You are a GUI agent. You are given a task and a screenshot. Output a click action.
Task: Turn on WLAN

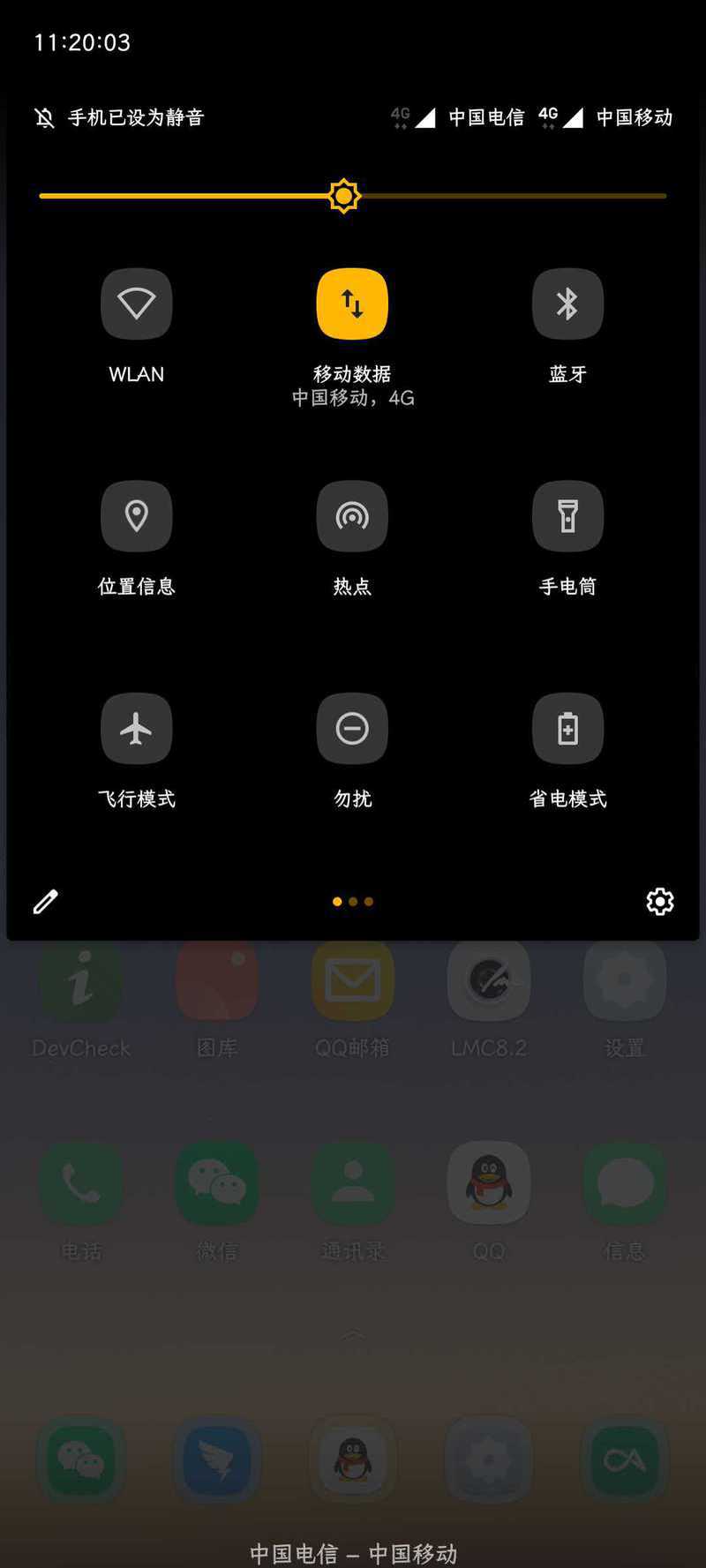click(x=136, y=304)
